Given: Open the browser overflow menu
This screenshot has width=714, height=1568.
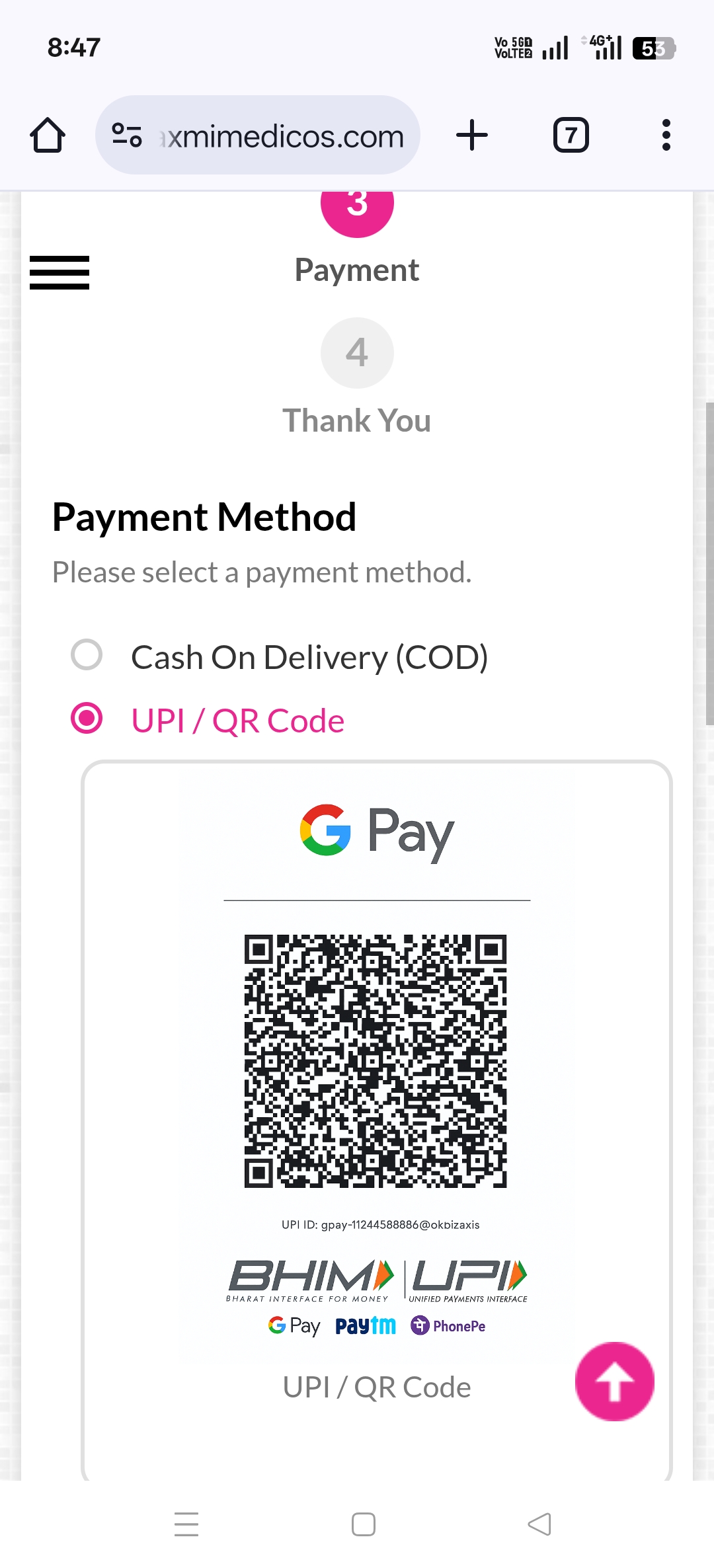Looking at the screenshot, I should click(666, 136).
